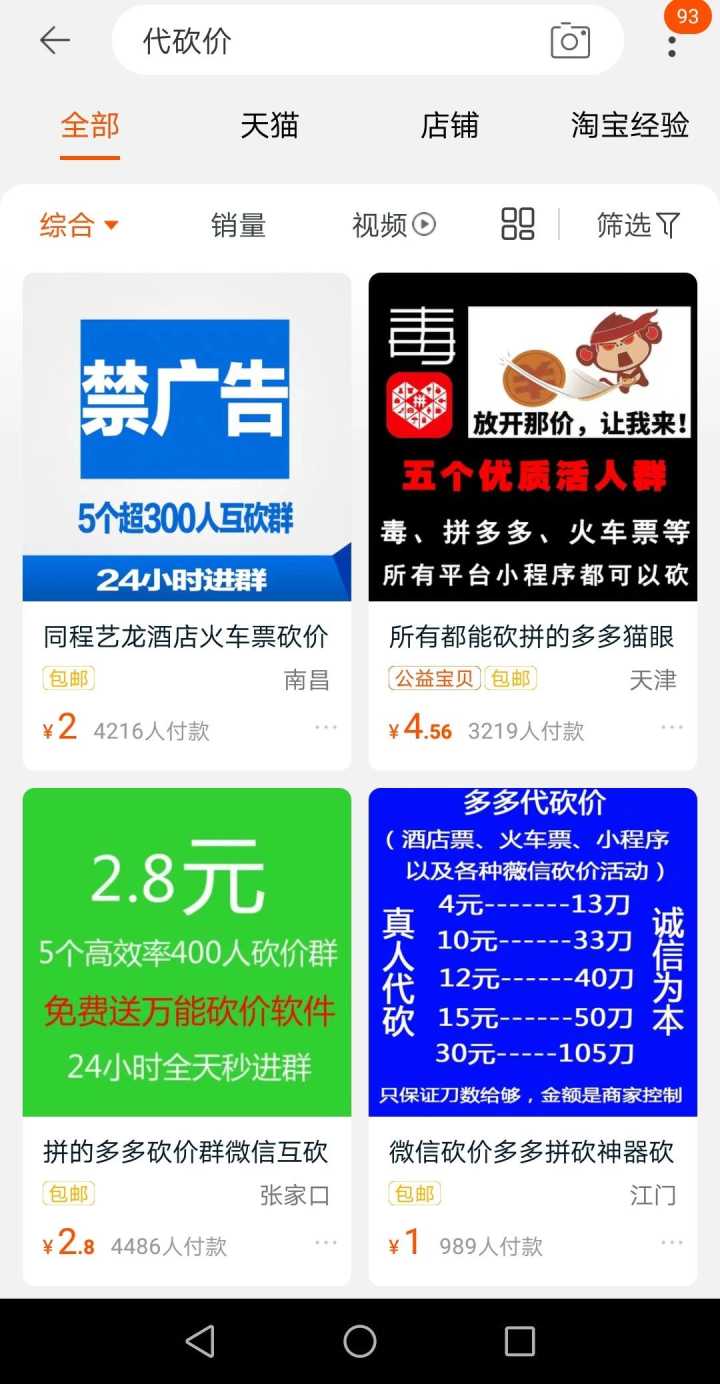Open camera image search
Screen dimensions: 720x1384
coord(570,41)
